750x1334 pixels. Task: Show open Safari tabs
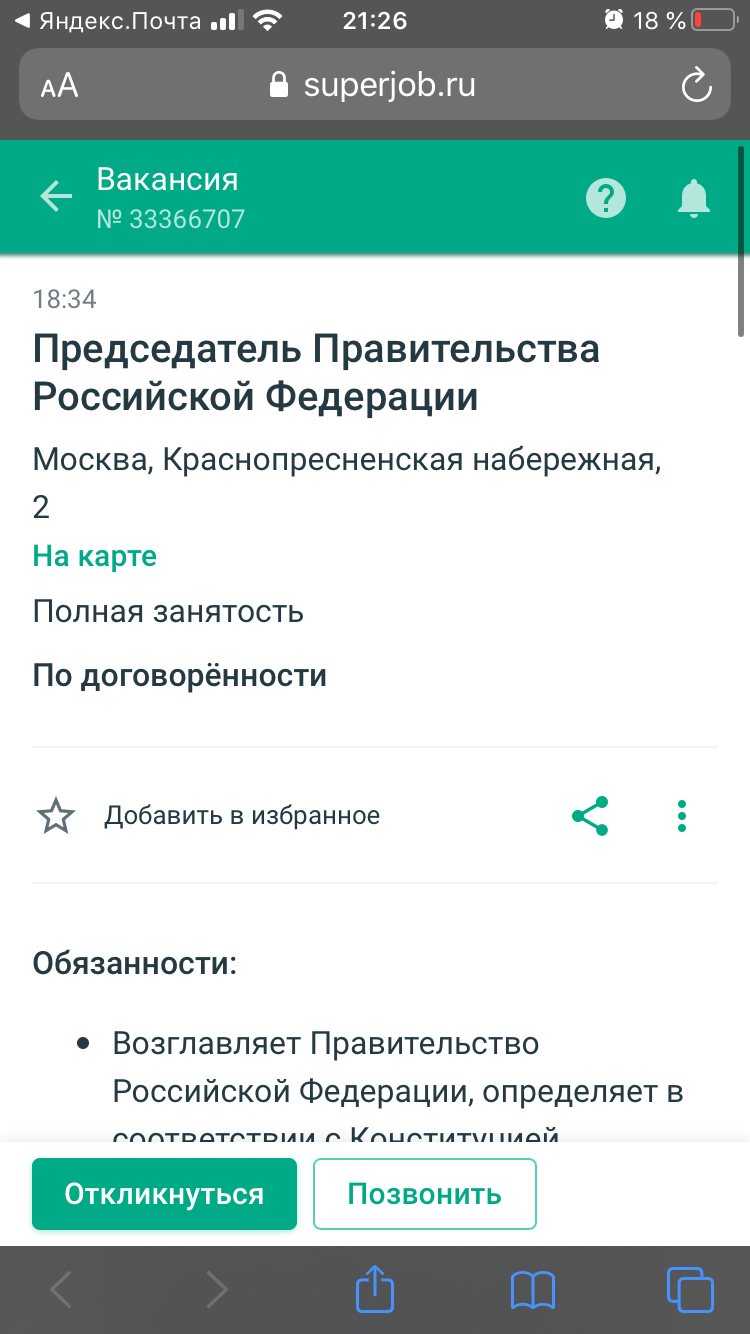(689, 1289)
